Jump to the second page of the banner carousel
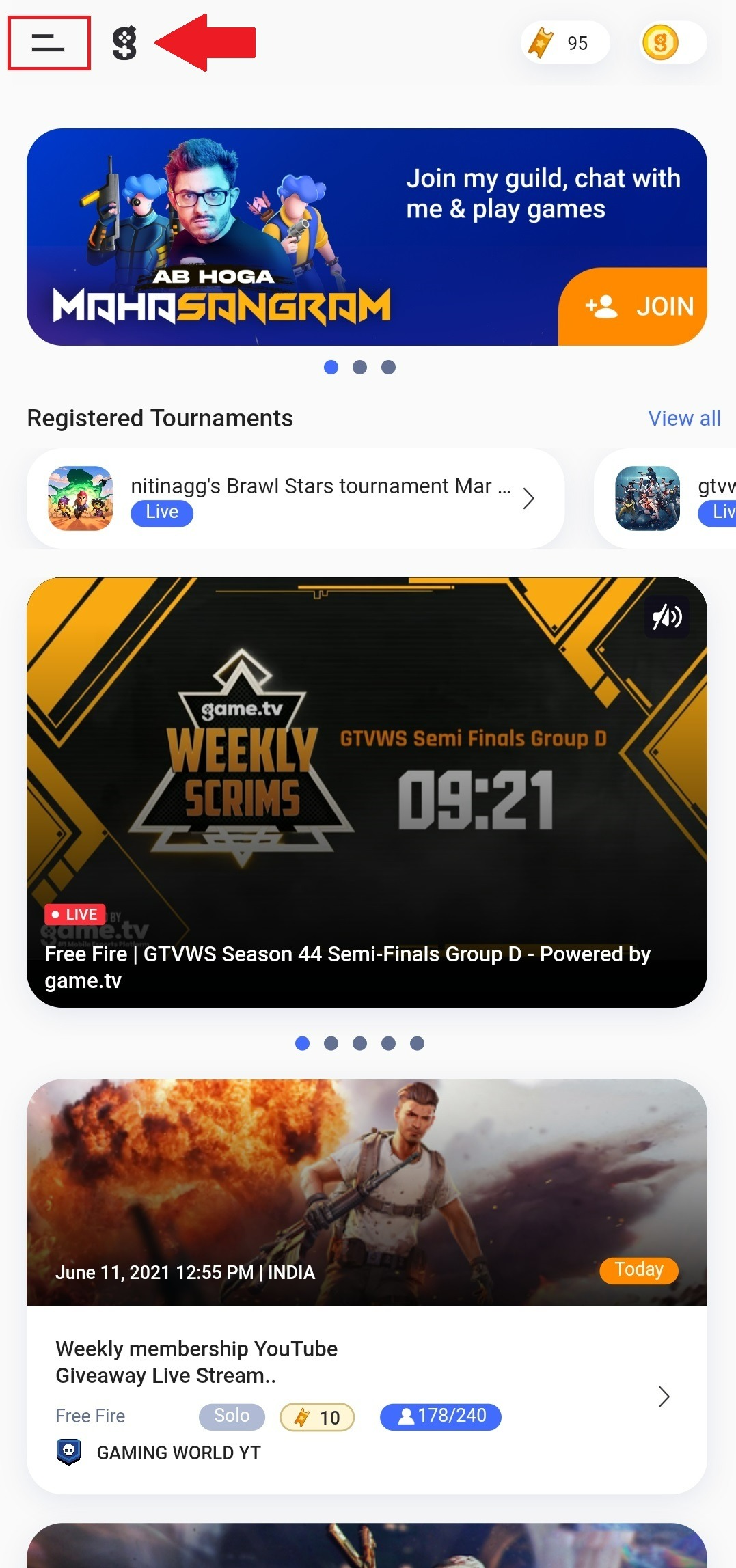Image resolution: width=736 pixels, height=1568 pixels. [x=359, y=368]
